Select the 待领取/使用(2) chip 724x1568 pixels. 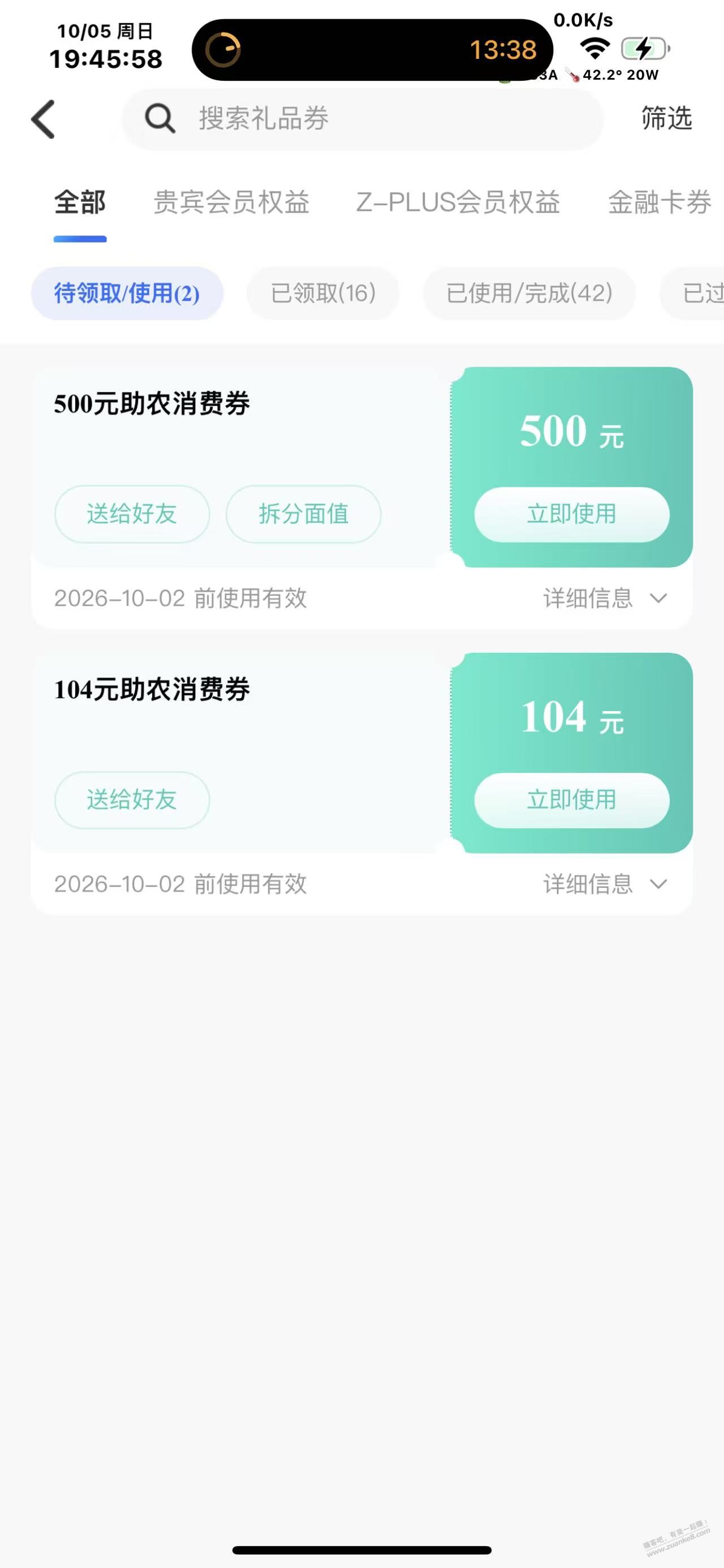(x=127, y=293)
